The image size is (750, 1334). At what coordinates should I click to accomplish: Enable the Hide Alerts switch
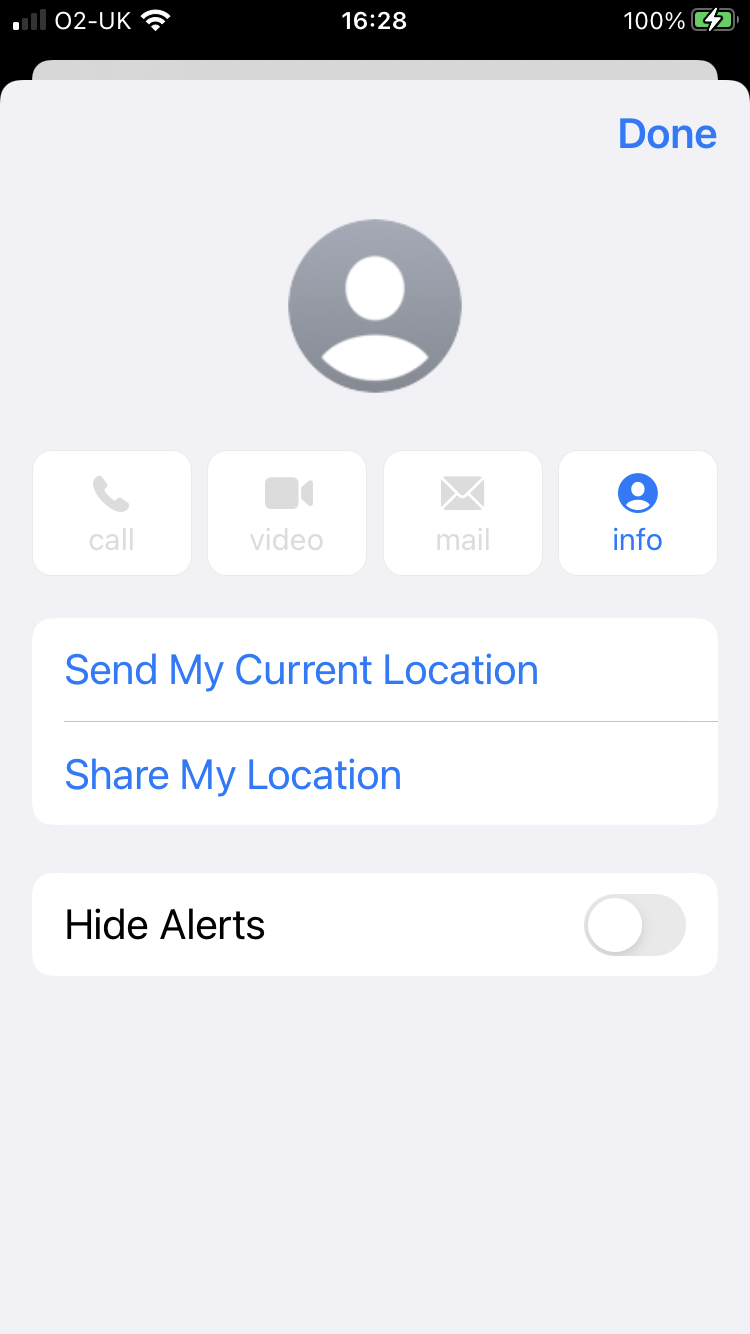634,925
